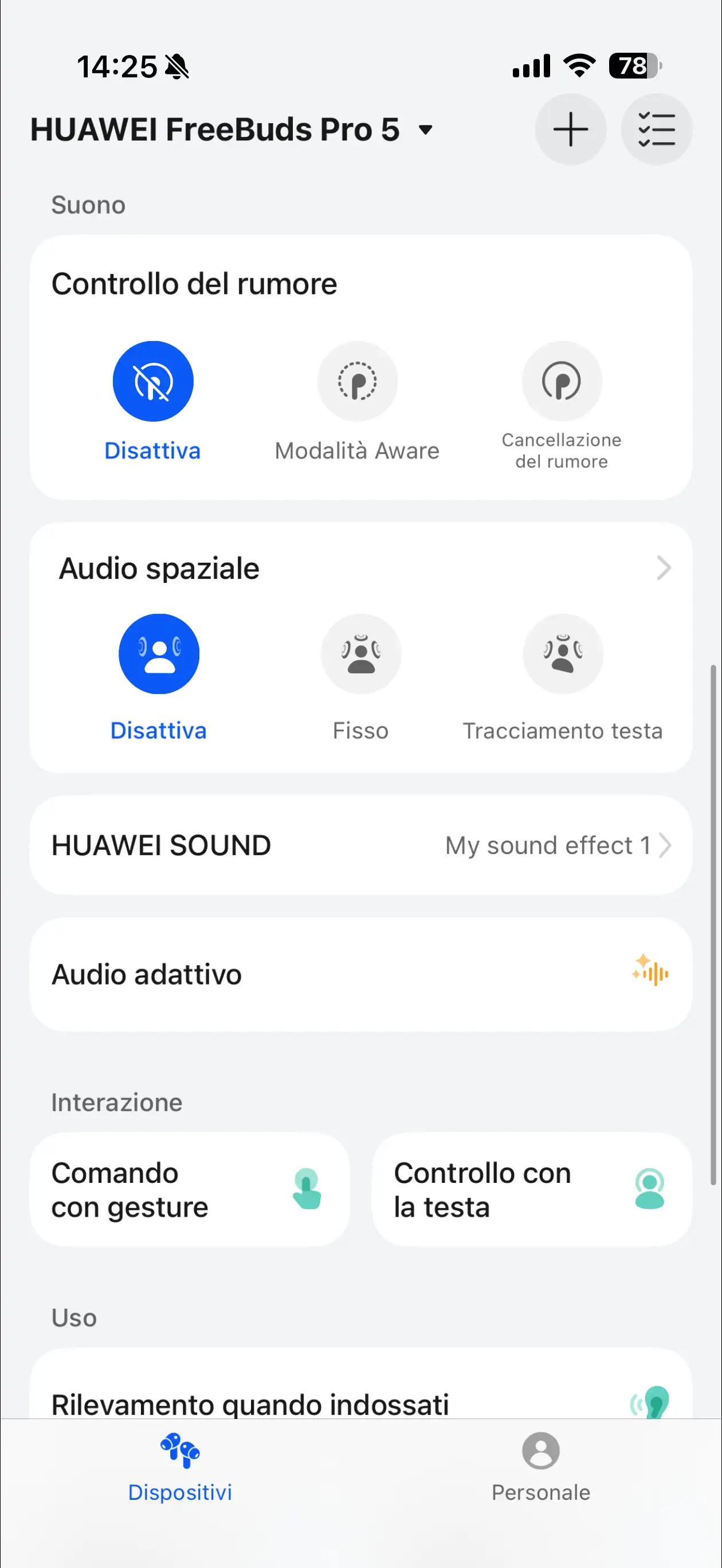Open Controllo con la testa settings
Viewport: 722px width, 1568px height.
531,1189
